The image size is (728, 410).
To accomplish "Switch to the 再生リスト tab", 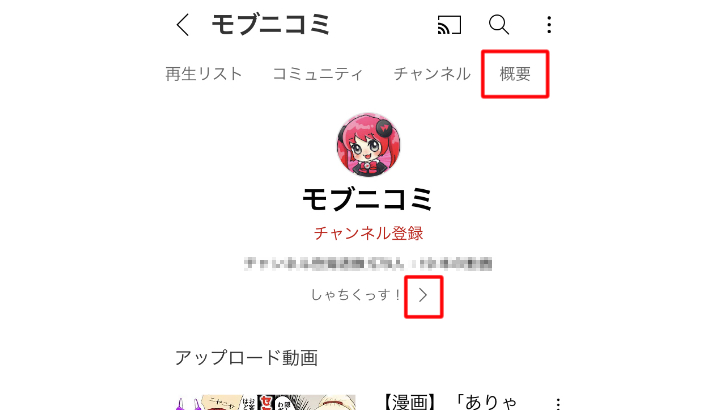I will coord(206,74).
